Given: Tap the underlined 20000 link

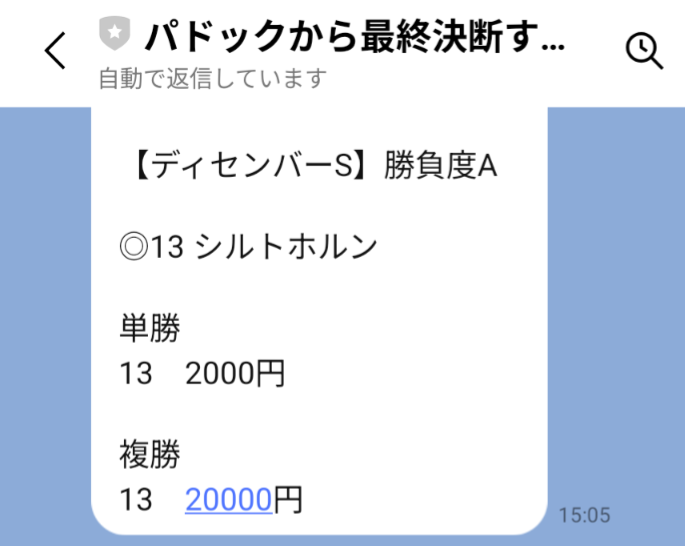Looking at the screenshot, I should 228,499.
